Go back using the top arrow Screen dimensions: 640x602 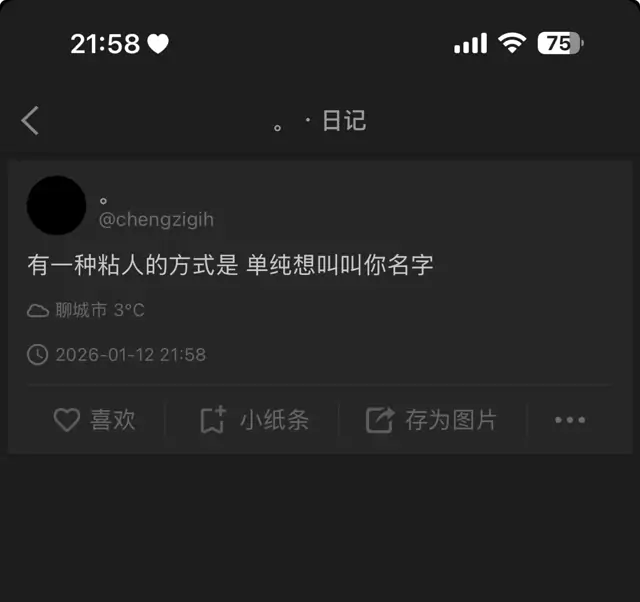[x=30, y=121]
